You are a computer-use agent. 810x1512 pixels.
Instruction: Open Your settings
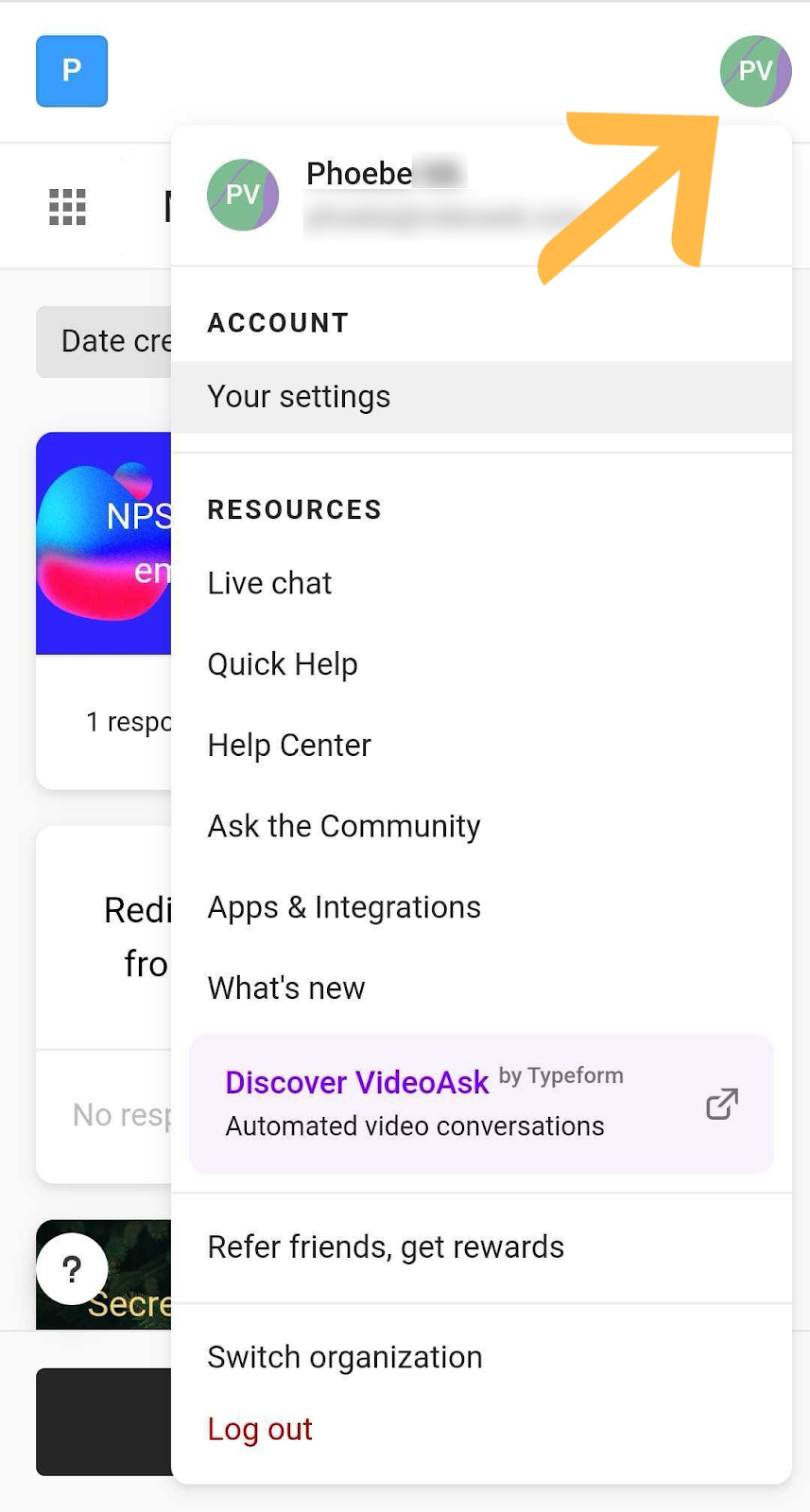[x=299, y=397]
